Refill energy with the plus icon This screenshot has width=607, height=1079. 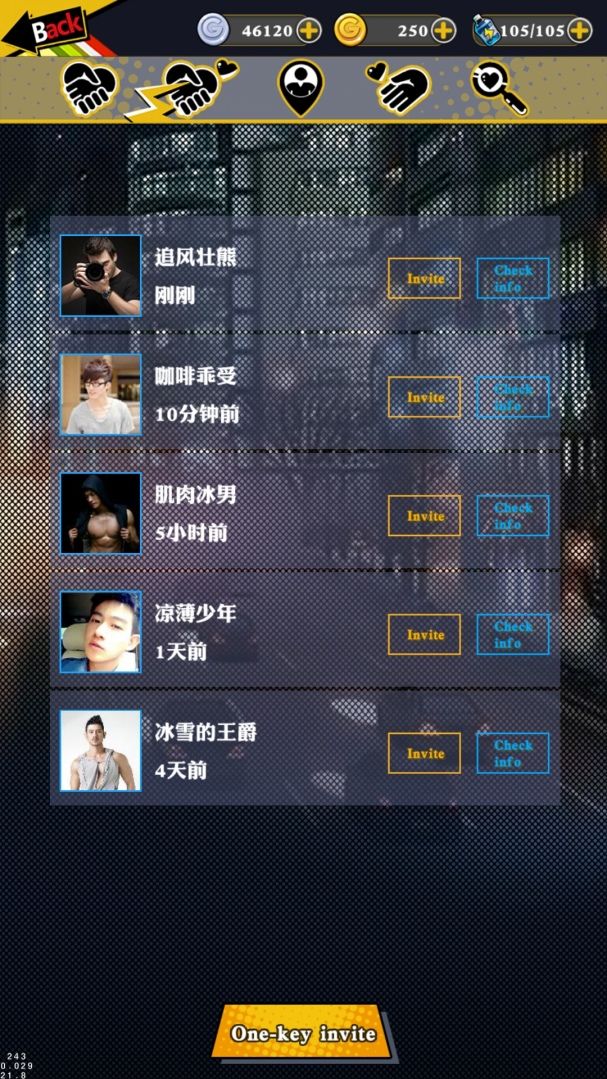[x=580, y=30]
